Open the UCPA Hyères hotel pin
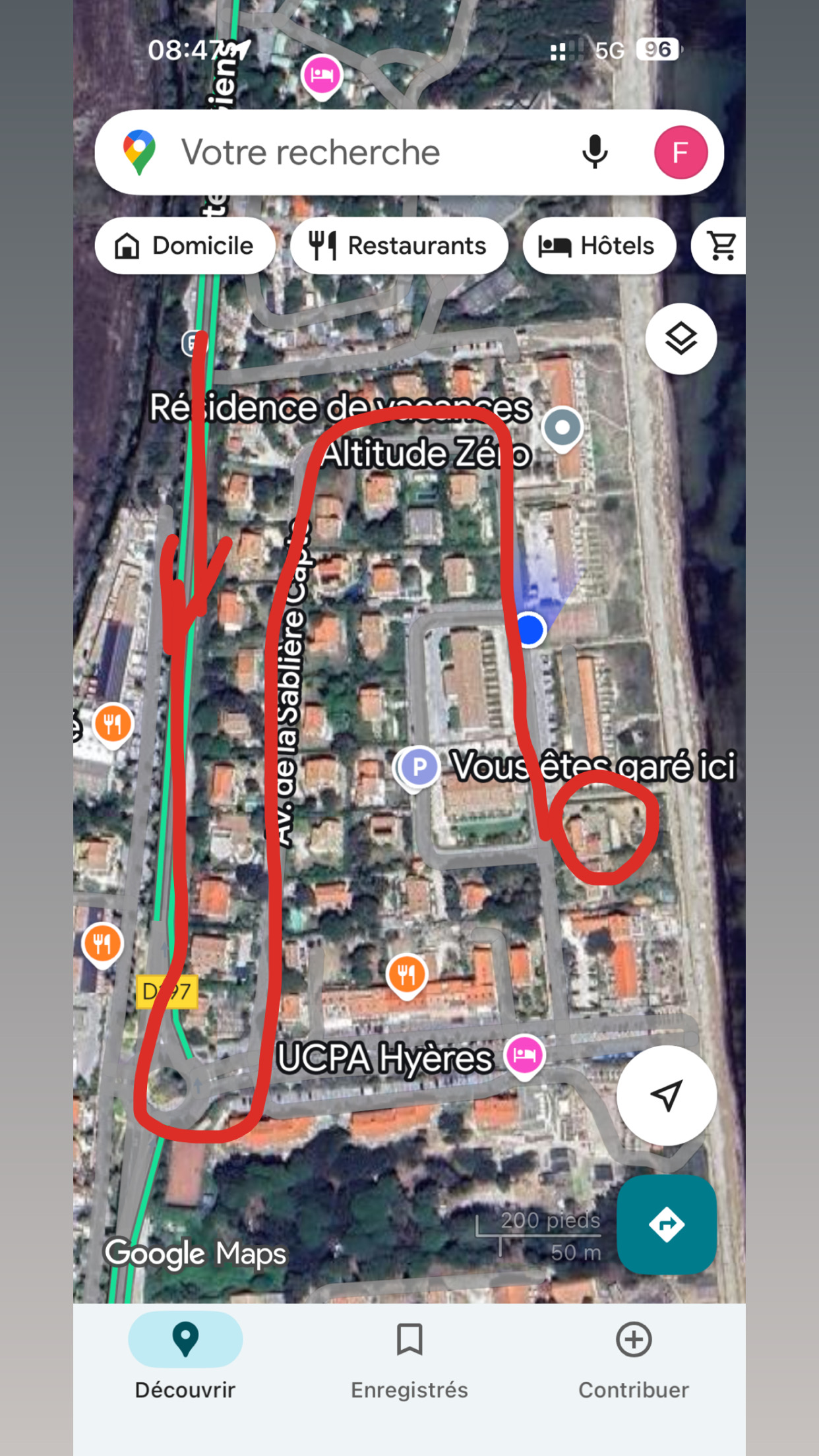The height and width of the screenshot is (1456, 819). click(524, 1055)
